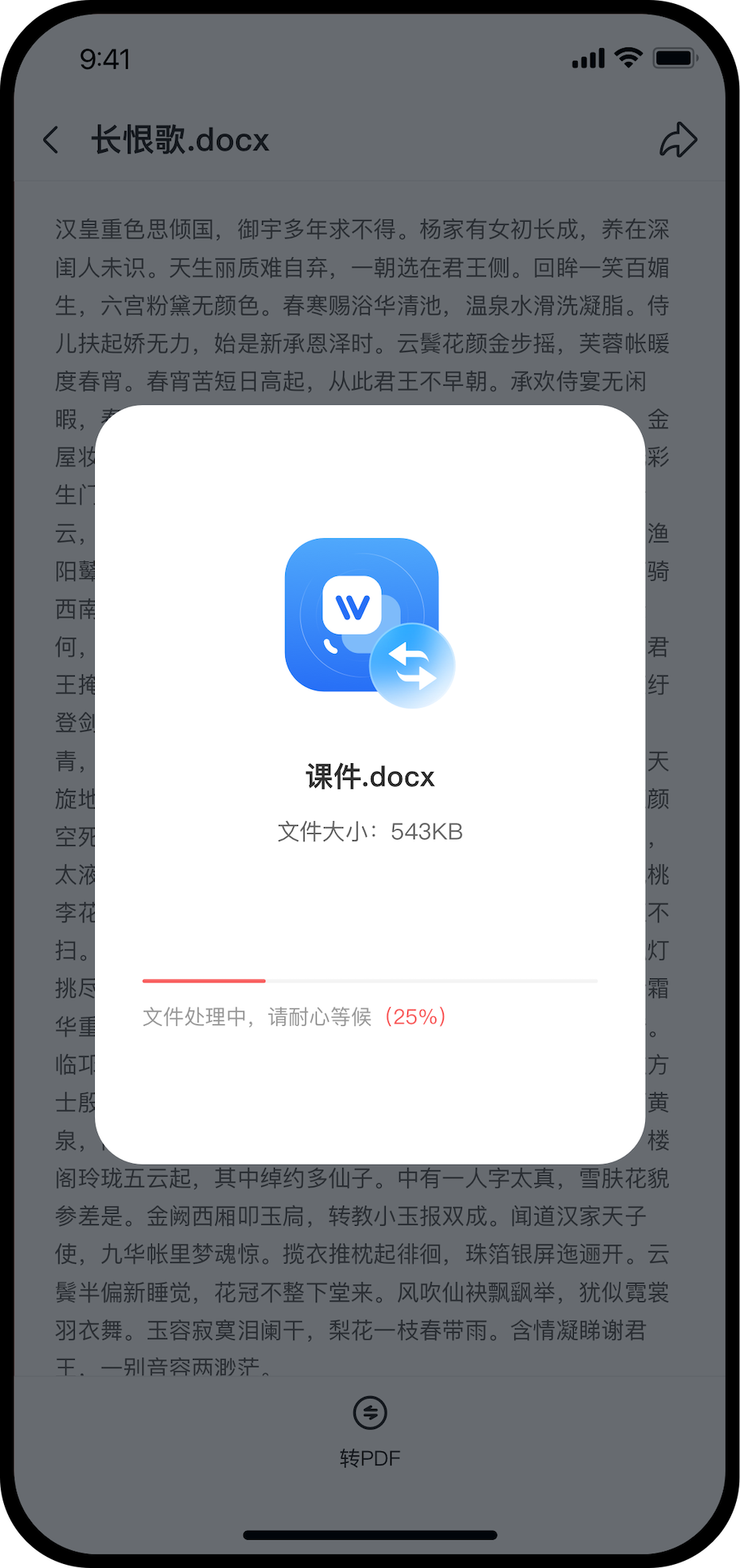Image resolution: width=740 pixels, height=1568 pixels.
Task: Go back using the top-left arrow
Action: [51, 140]
